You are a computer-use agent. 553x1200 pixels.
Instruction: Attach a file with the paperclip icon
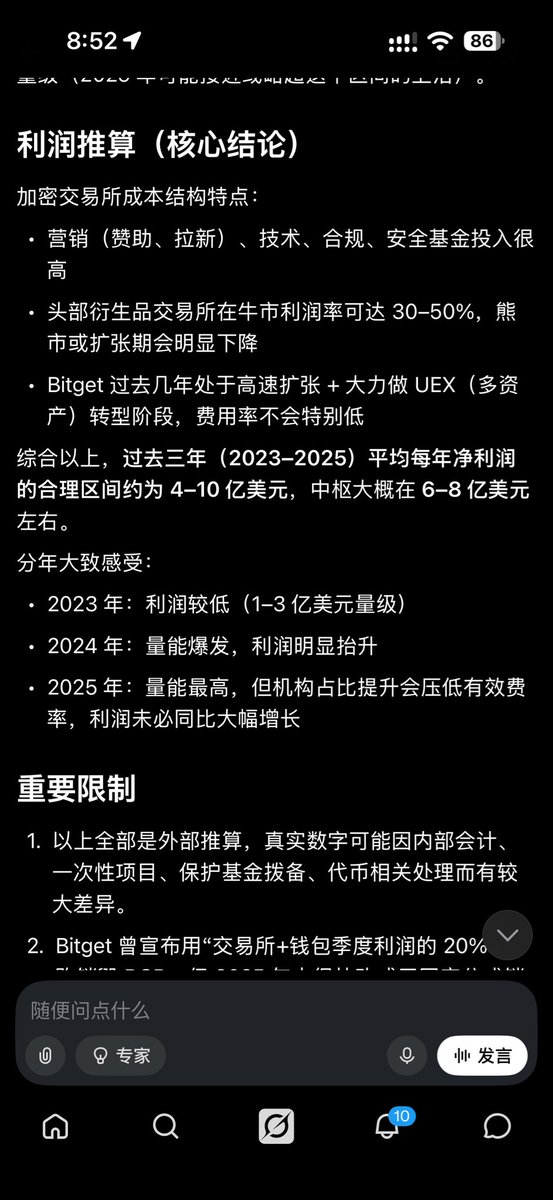point(45,1055)
